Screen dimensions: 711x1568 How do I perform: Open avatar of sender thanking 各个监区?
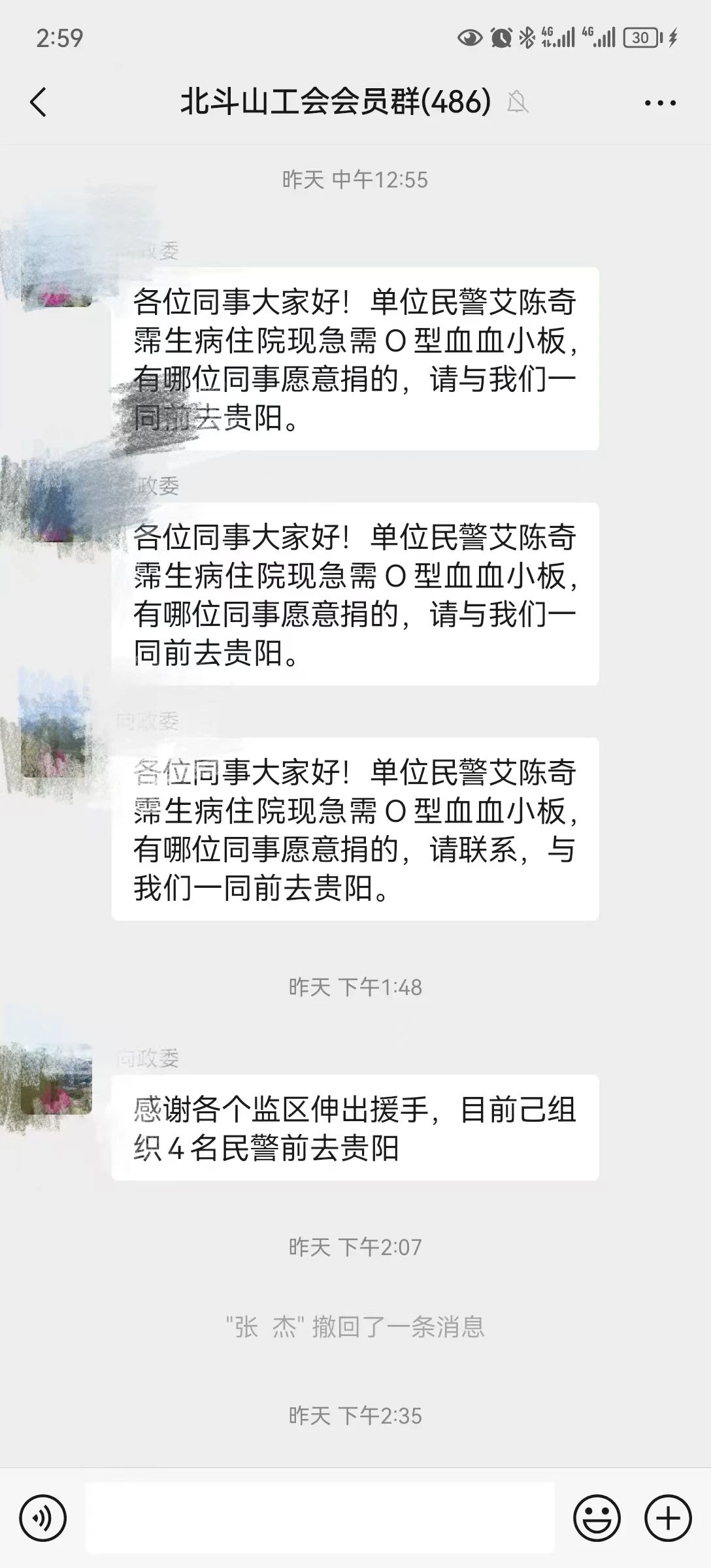pyautogui.click(x=56, y=1078)
